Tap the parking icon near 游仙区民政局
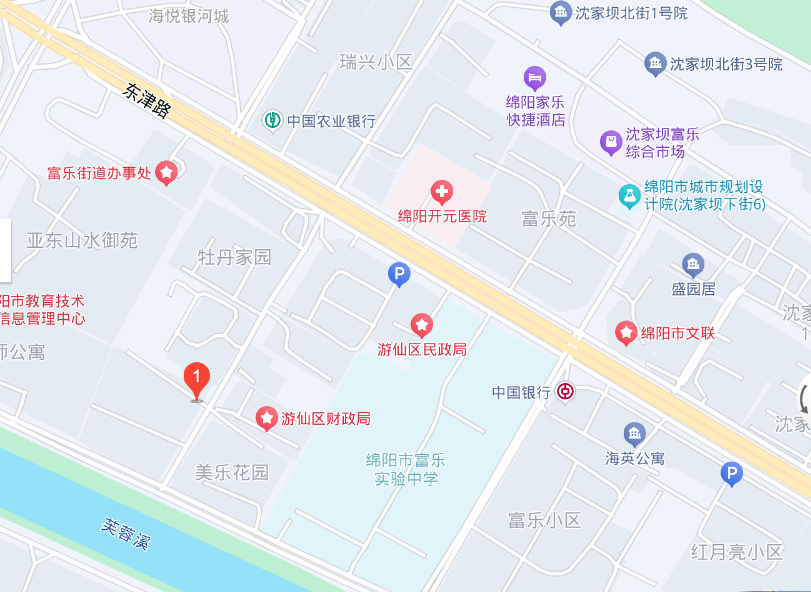 point(399,274)
